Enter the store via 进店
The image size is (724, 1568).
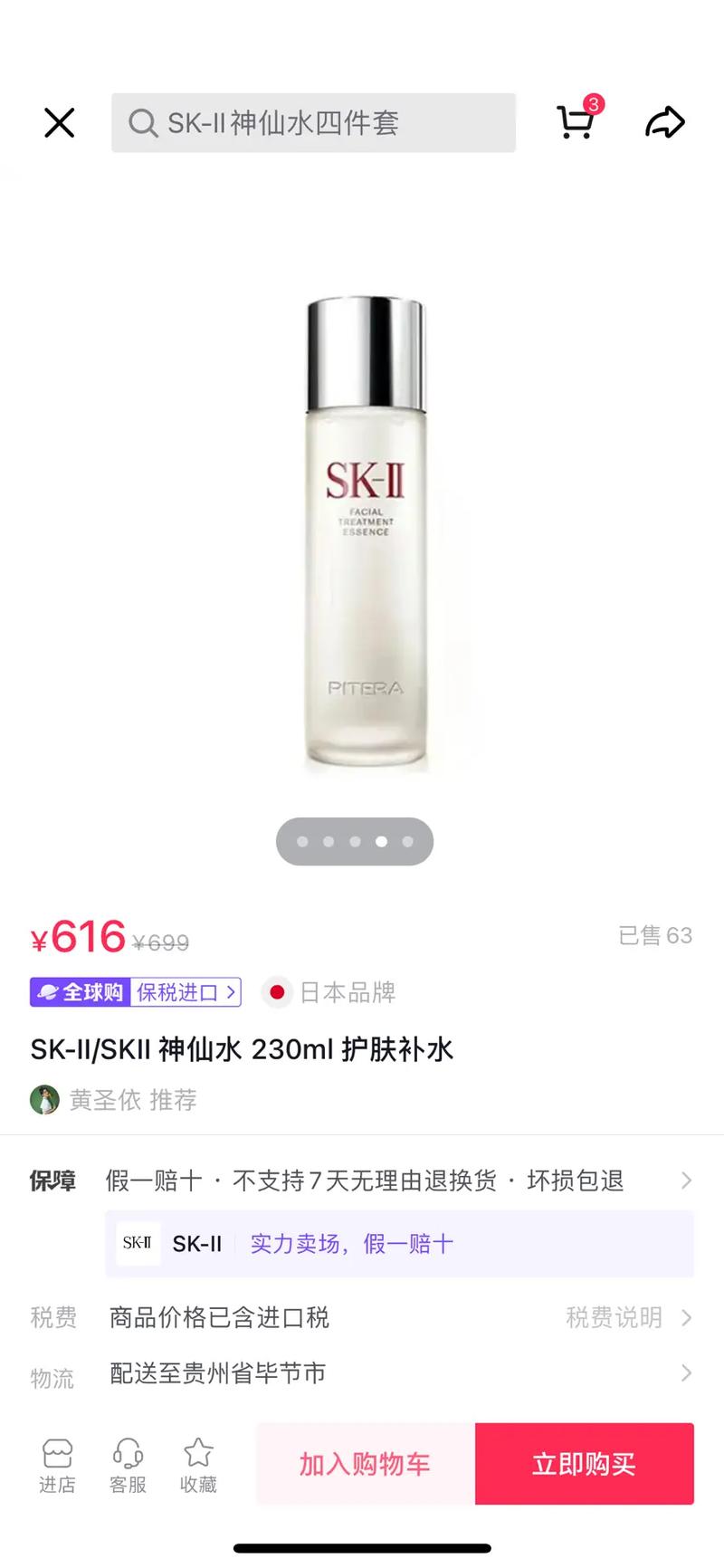(57, 1465)
